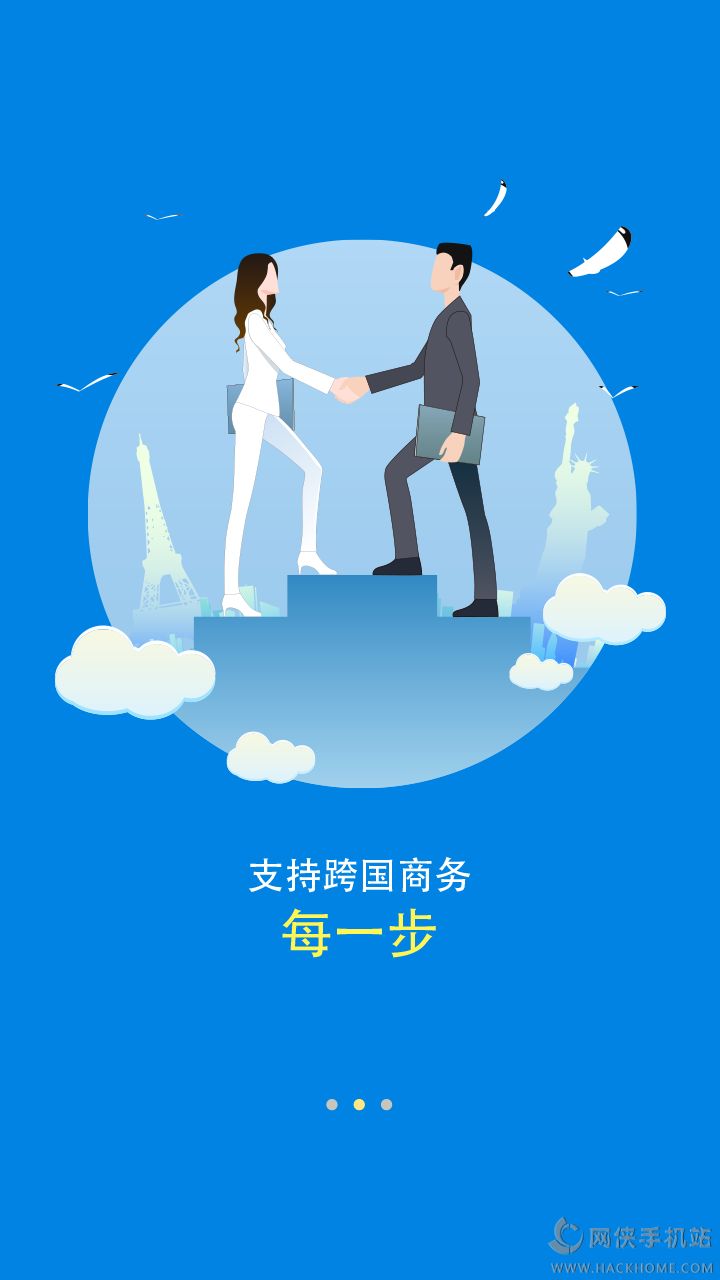Select the third page indicator dot

(387, 1105)
